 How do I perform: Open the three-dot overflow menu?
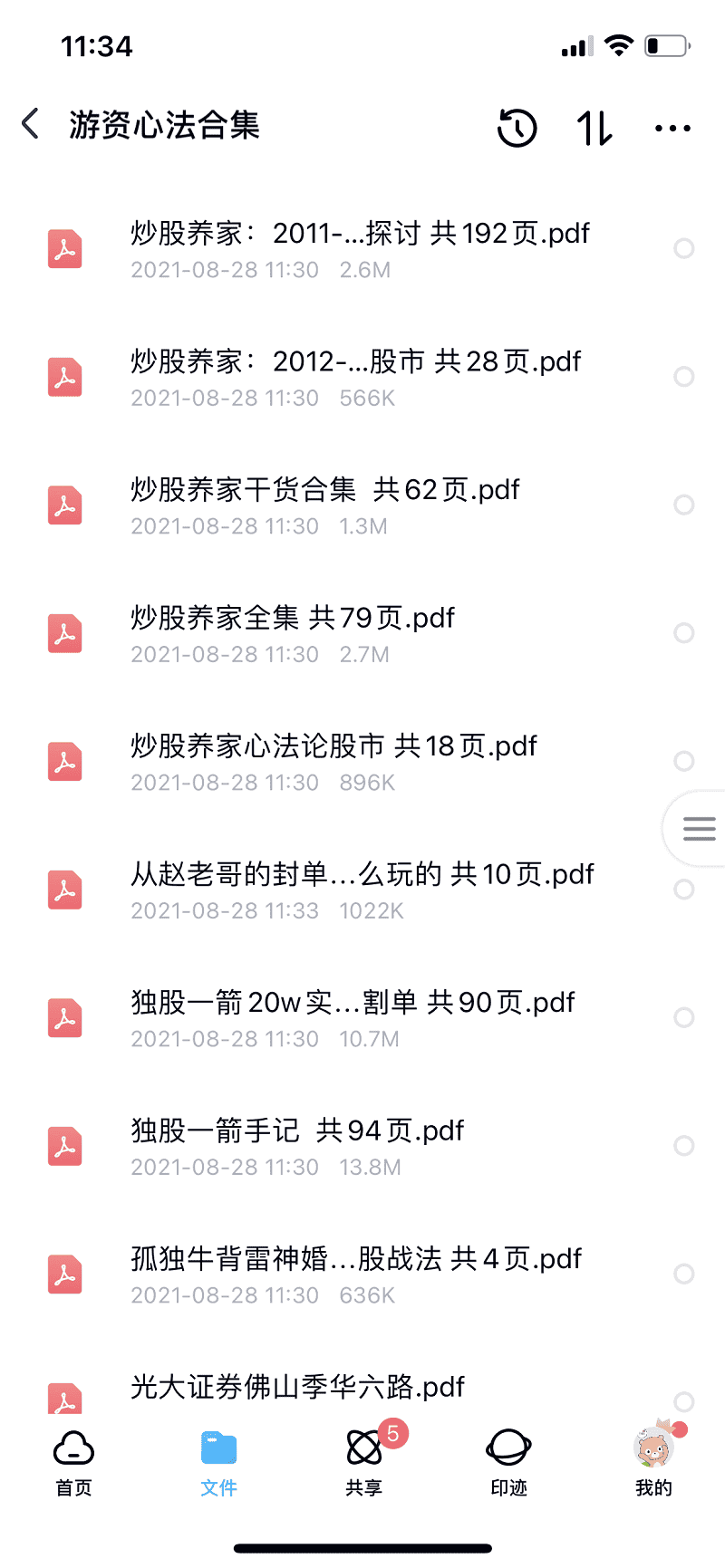click(672, 128)
